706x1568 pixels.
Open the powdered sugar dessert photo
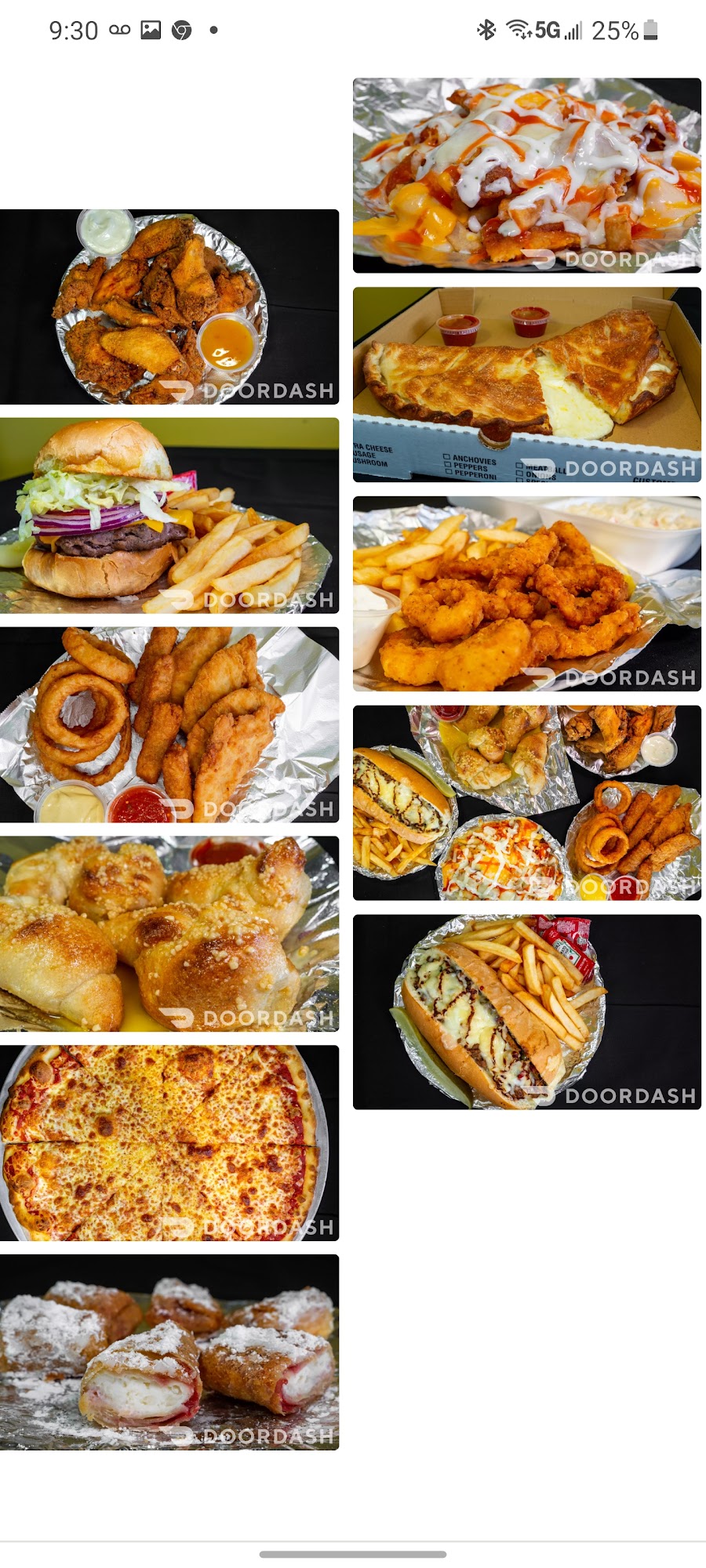click(x=169, y=1352)
